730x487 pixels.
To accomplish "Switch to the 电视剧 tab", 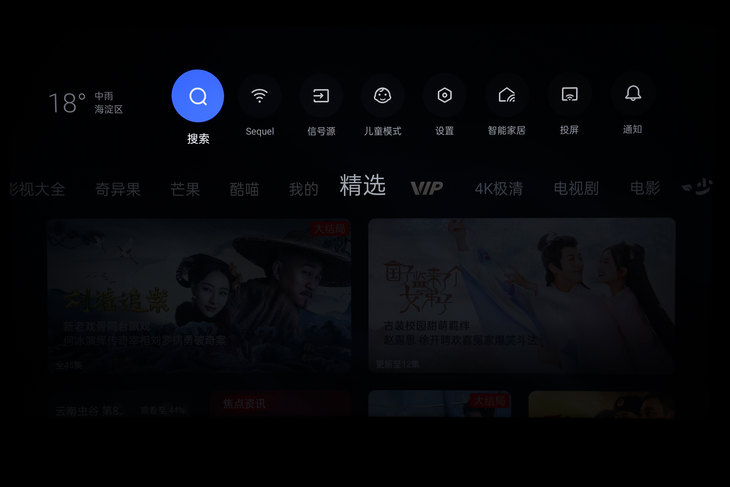I will [x=575, y=188].
